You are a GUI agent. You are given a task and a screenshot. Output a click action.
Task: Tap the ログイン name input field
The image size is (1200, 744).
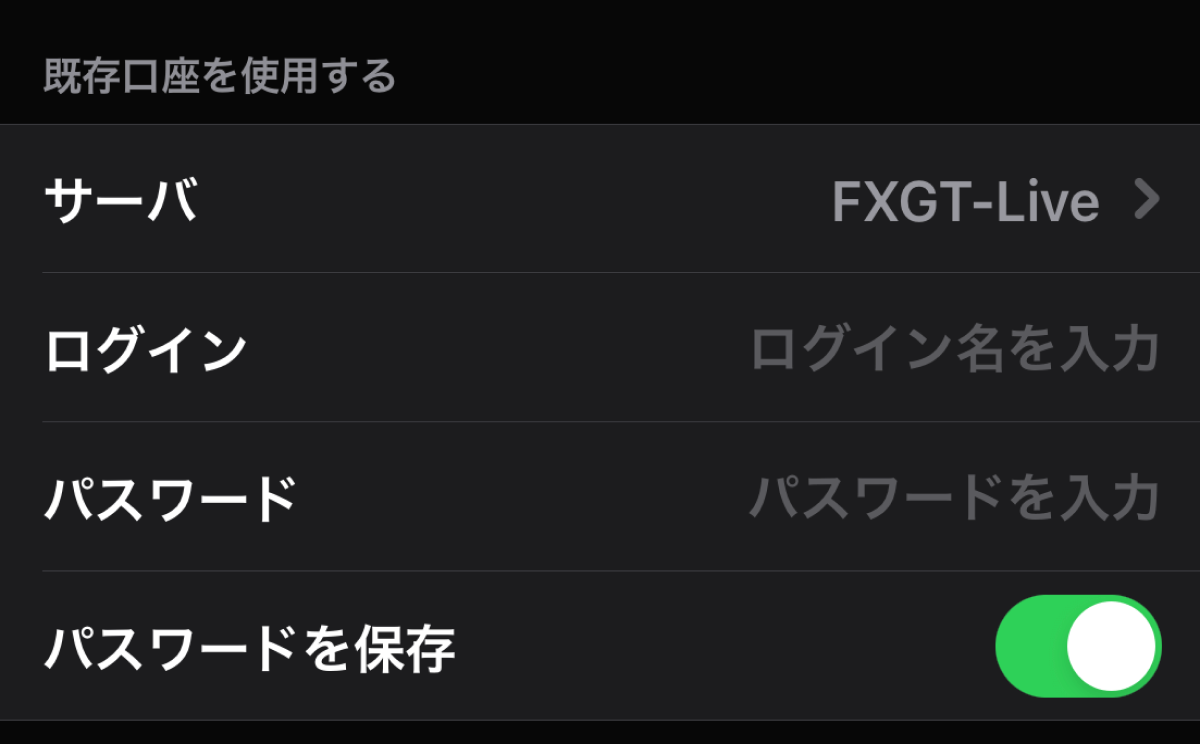[953, 349]
